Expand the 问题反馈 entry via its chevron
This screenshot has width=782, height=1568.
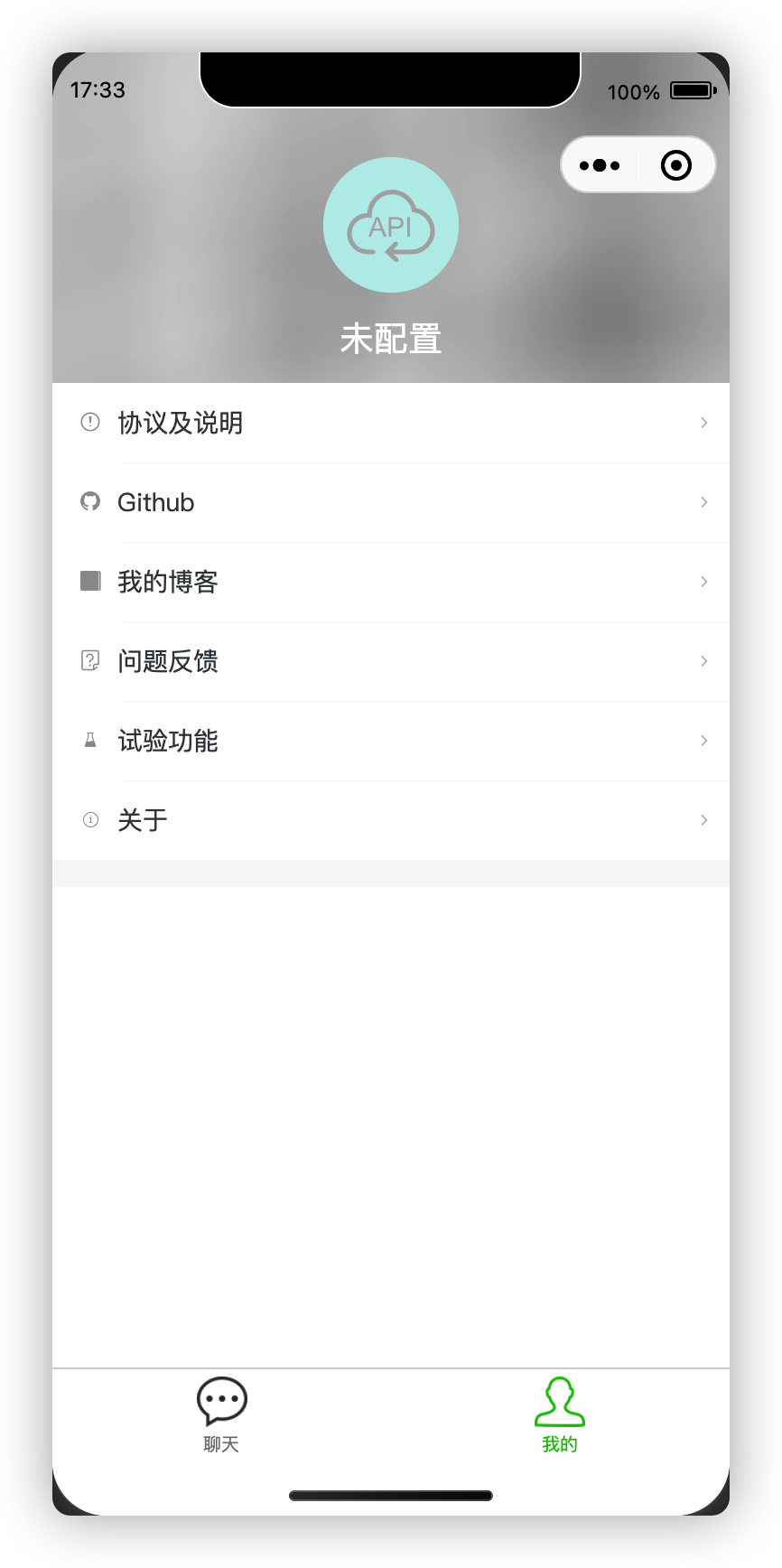[703, 661]
